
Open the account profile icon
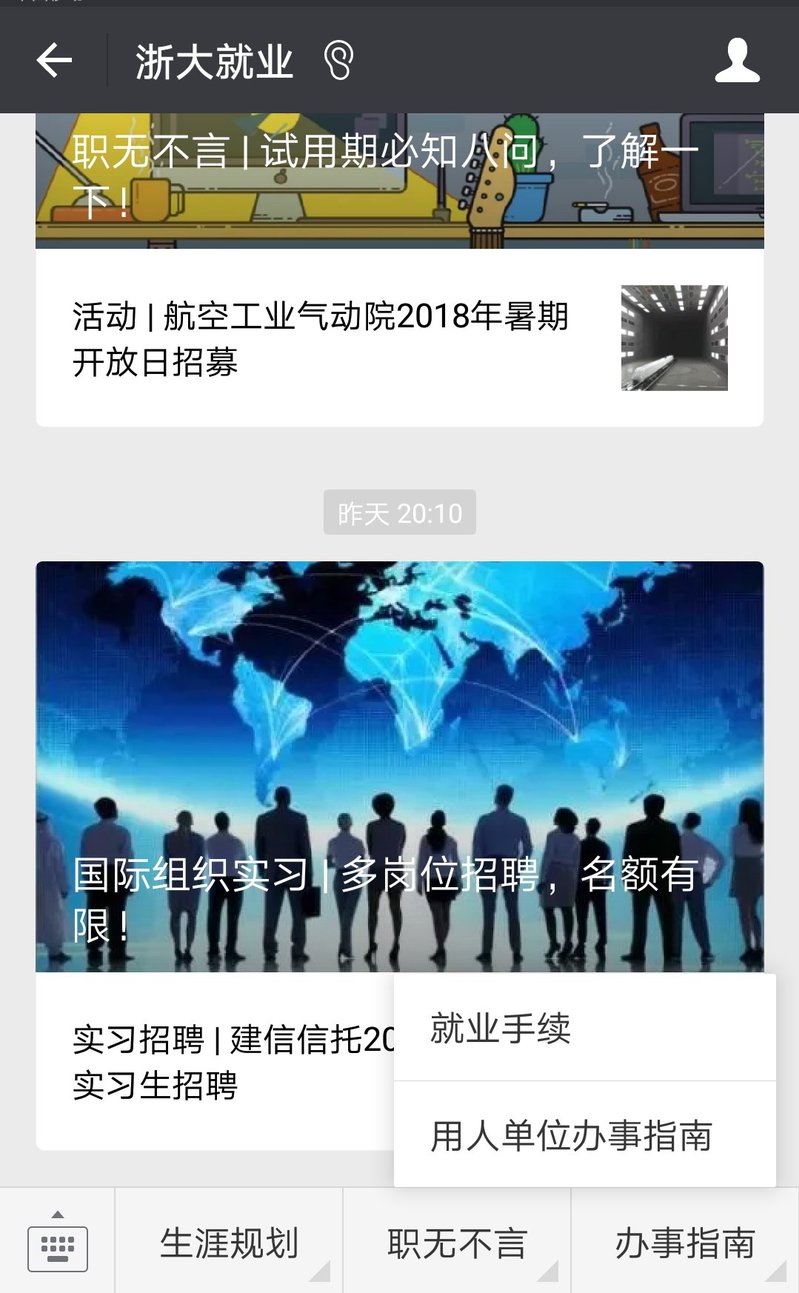pyautogui.click(x=737, y=61)
